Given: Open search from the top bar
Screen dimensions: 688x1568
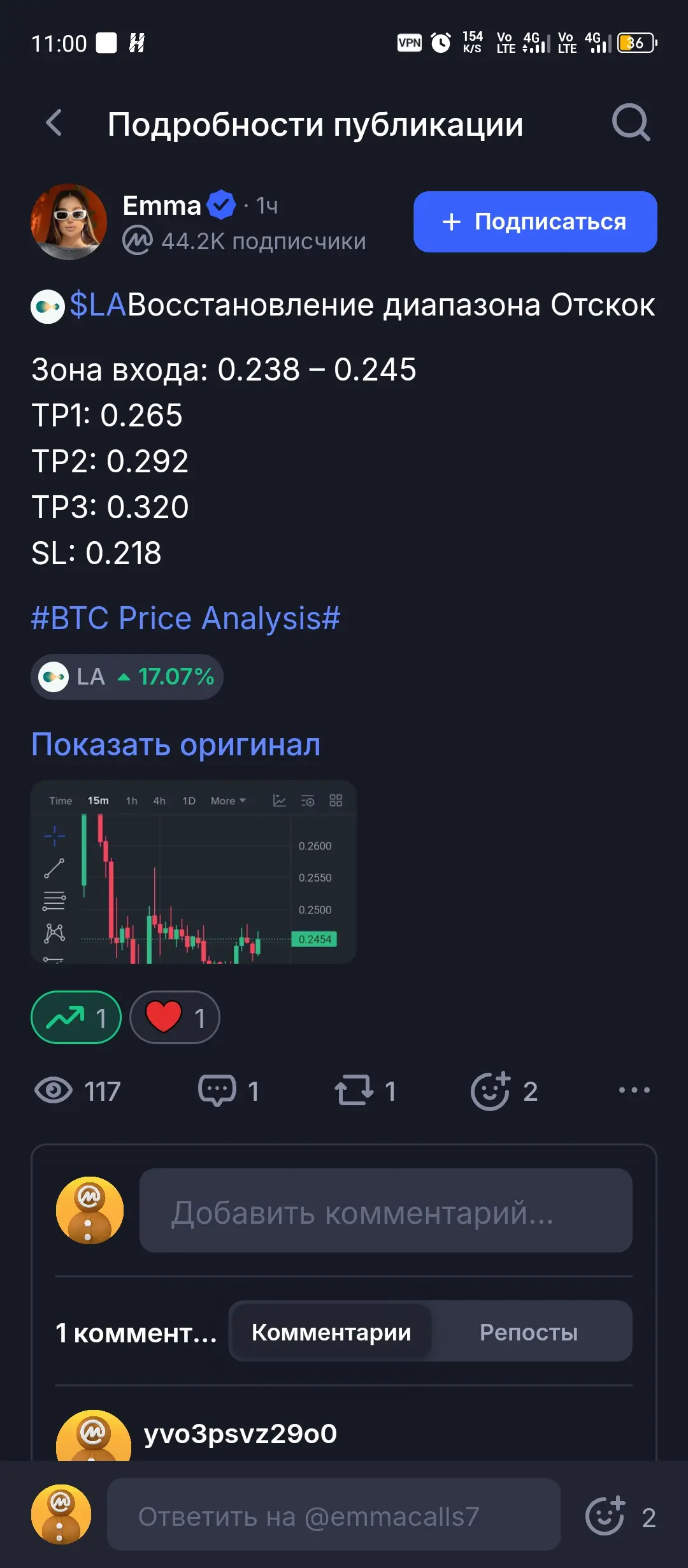Looking at the screenshot, I should point(630,122).
